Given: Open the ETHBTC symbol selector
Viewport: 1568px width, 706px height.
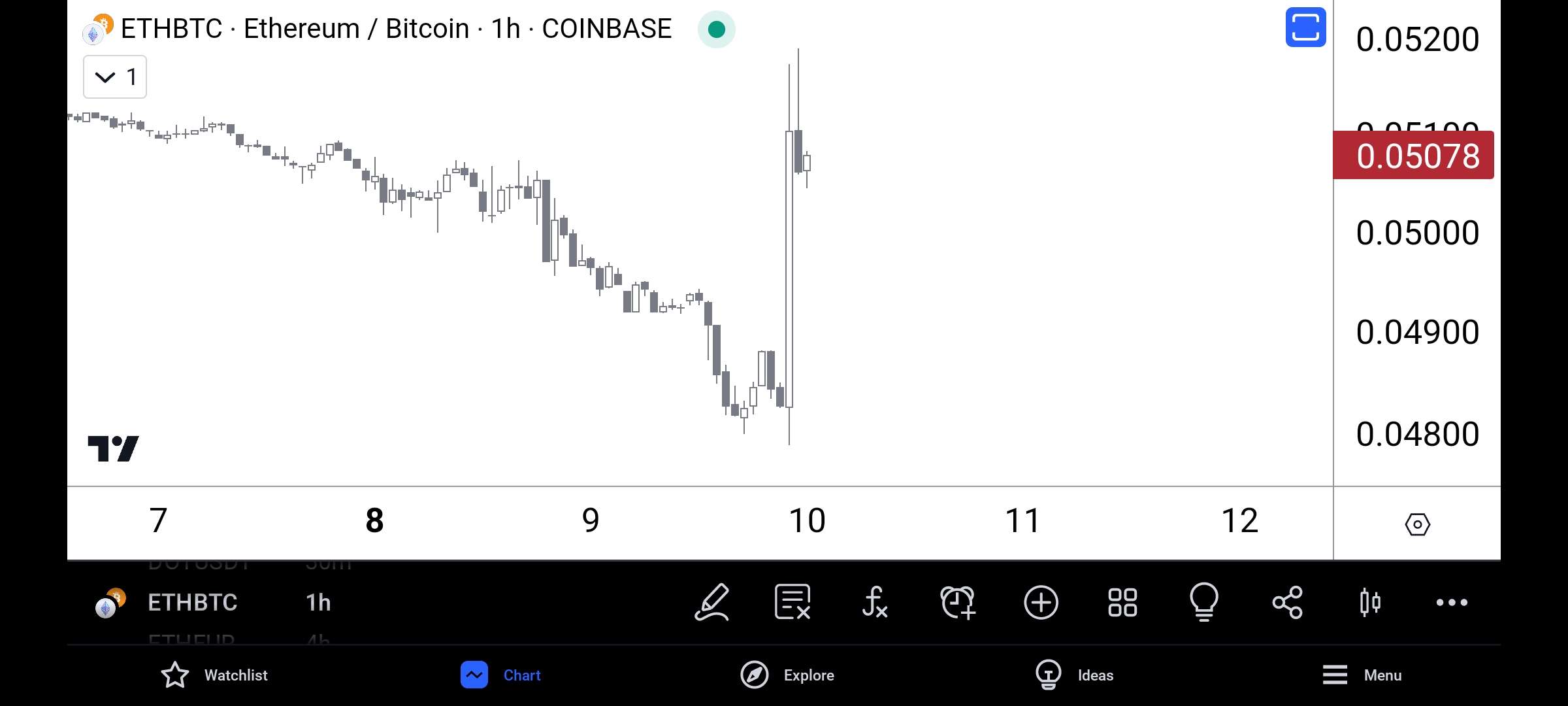Looking at the screenshot, I should tap(192, 602).
